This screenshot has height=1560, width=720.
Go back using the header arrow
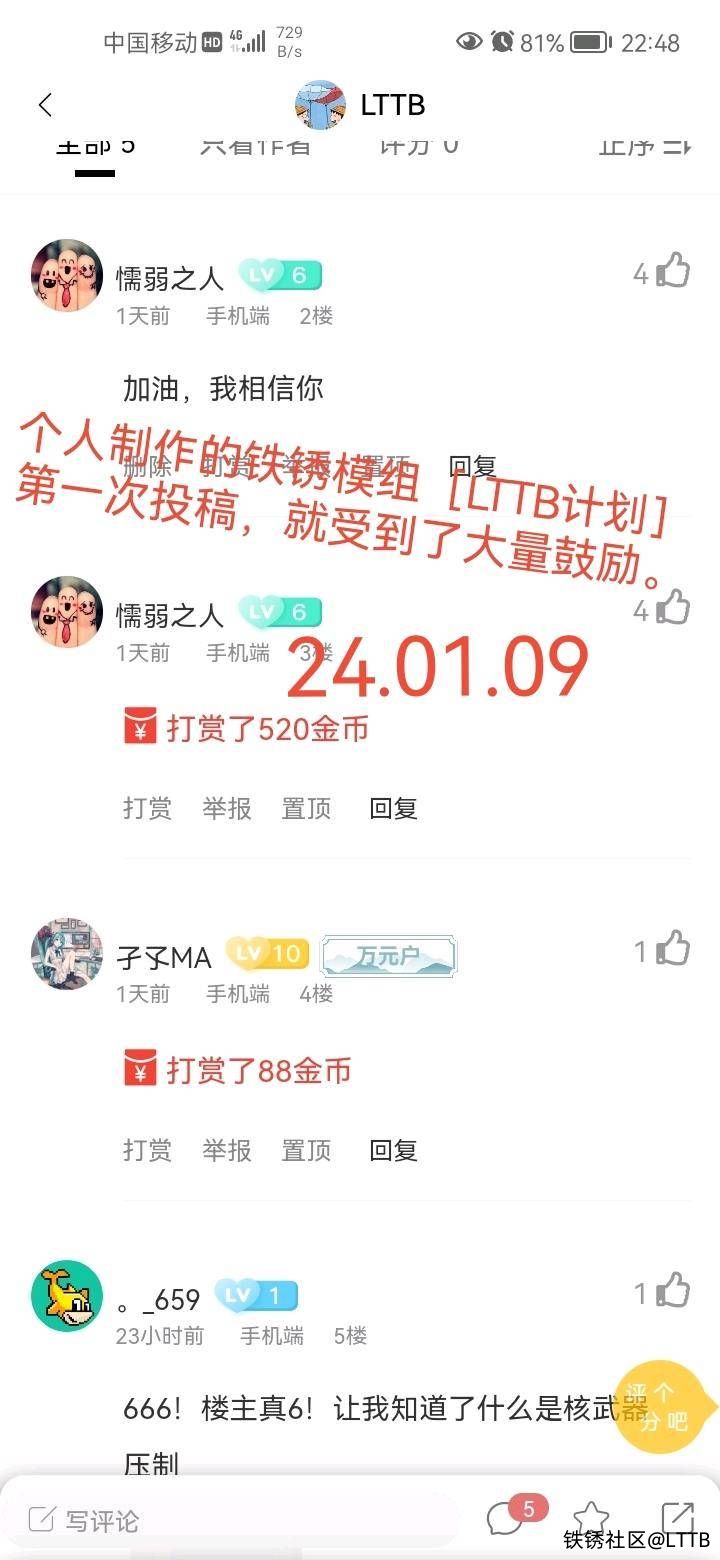(x=45, y=105)
